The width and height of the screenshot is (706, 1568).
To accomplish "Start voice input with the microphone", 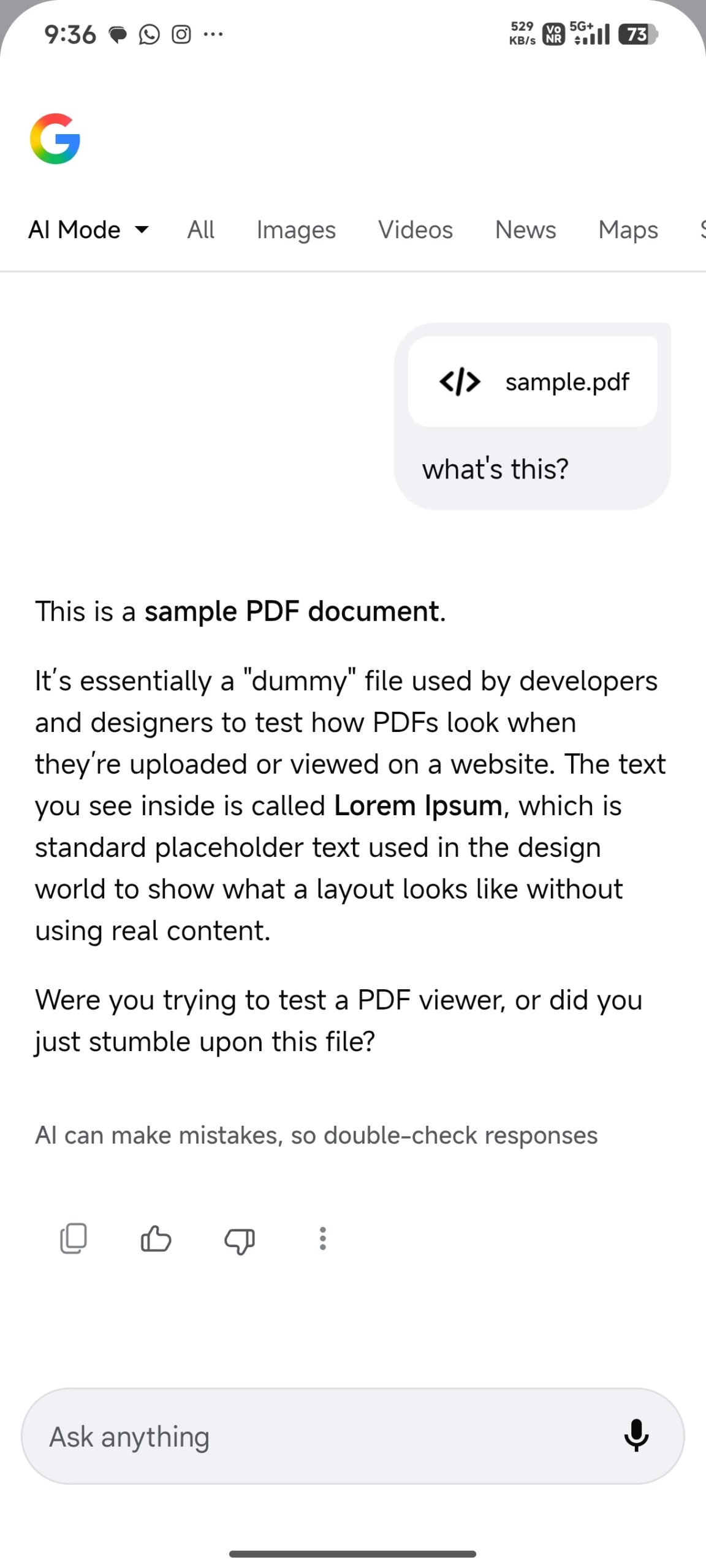I will (636, 1435).
